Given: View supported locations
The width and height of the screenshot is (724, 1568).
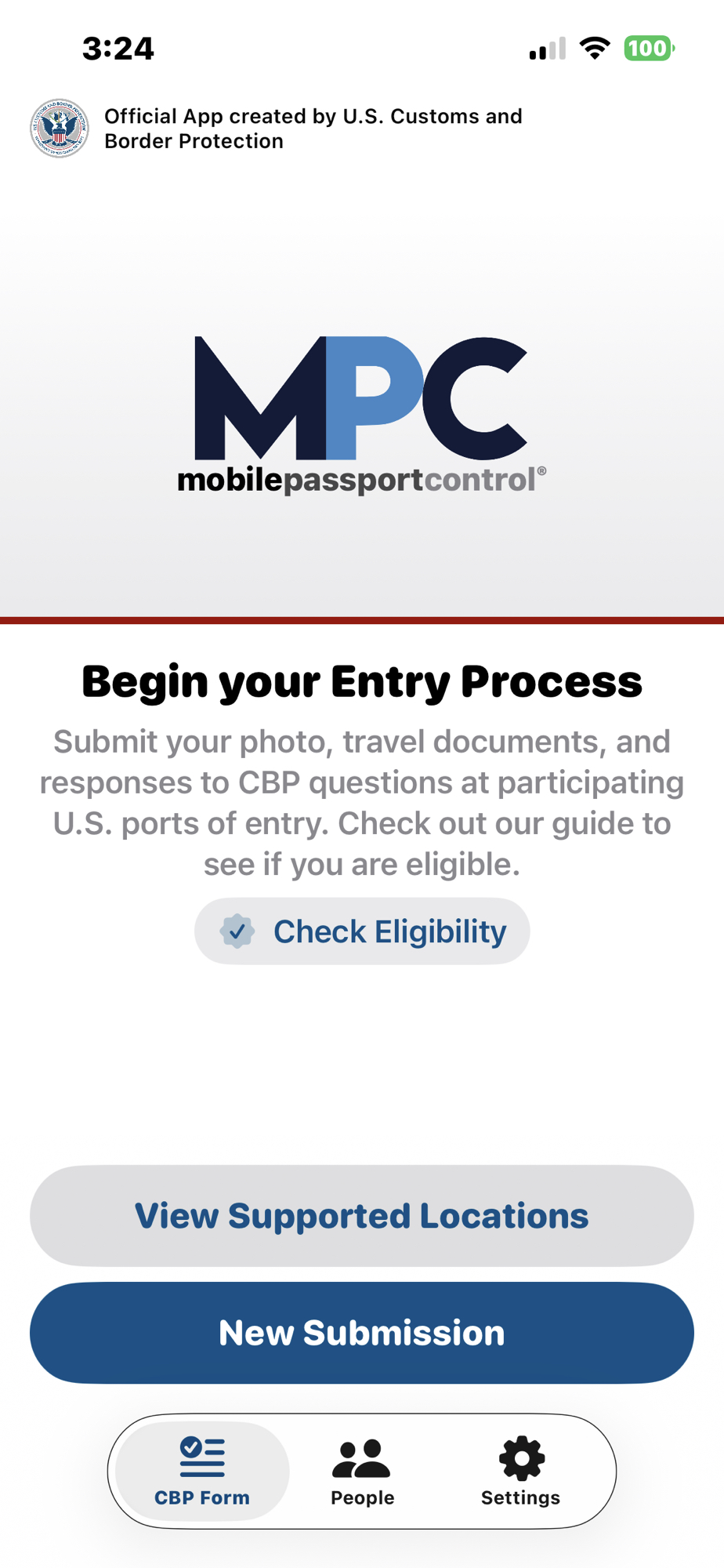Looking at the screenshot, I should click(362, 1216).
